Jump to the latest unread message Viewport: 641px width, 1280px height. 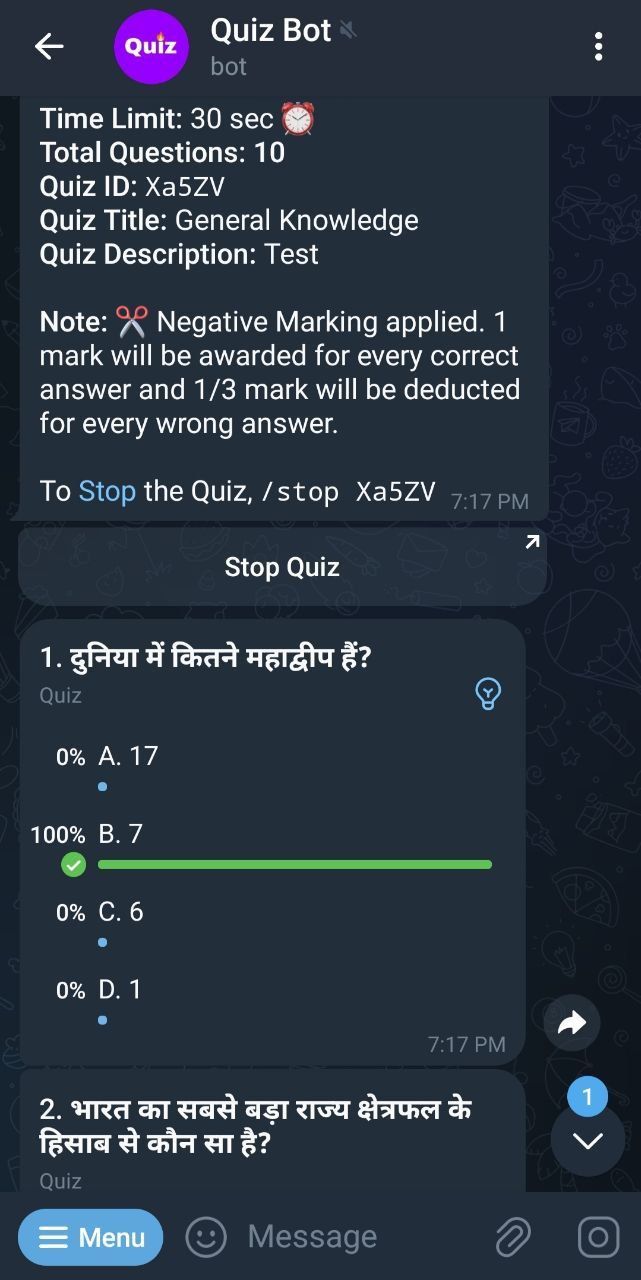[587, 1140]
